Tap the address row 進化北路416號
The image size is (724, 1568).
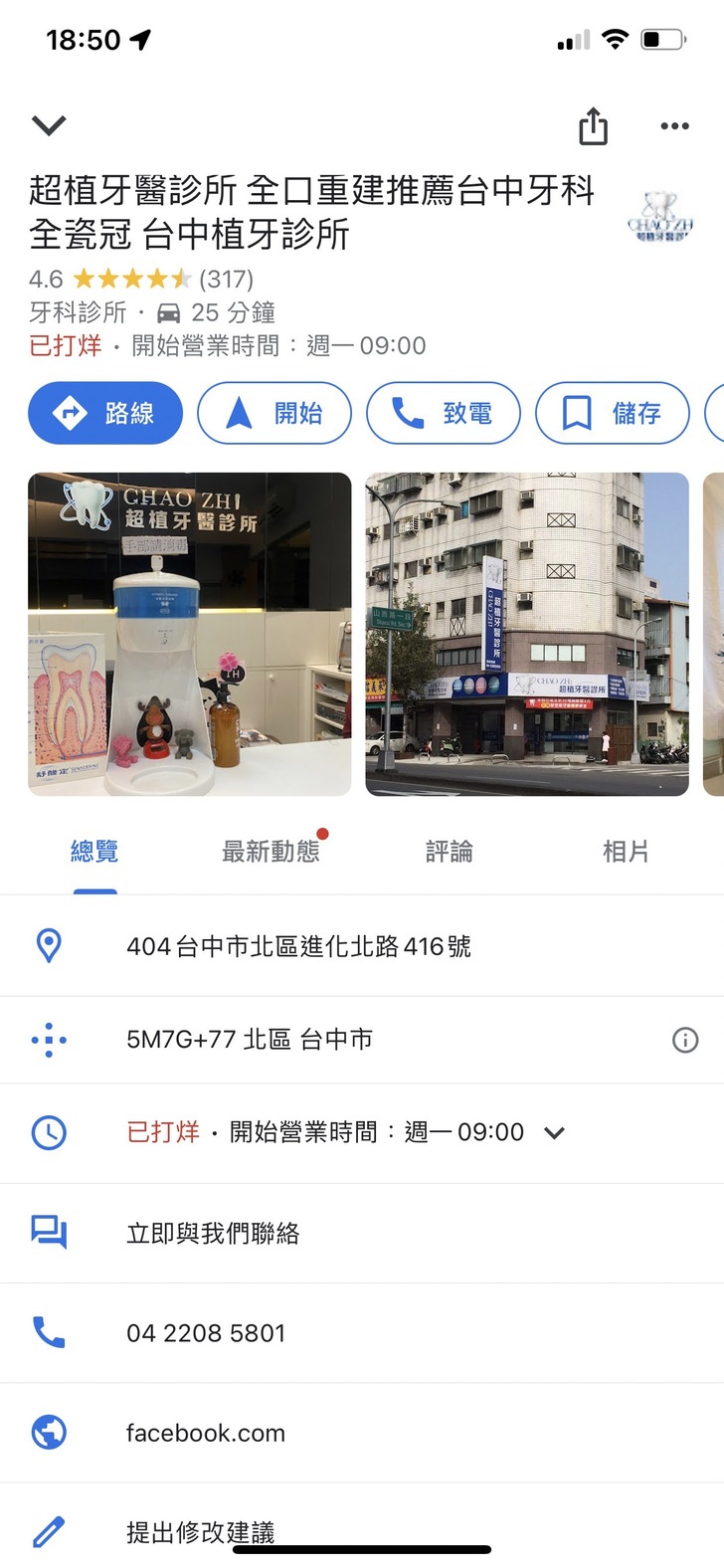click(298, 946)
